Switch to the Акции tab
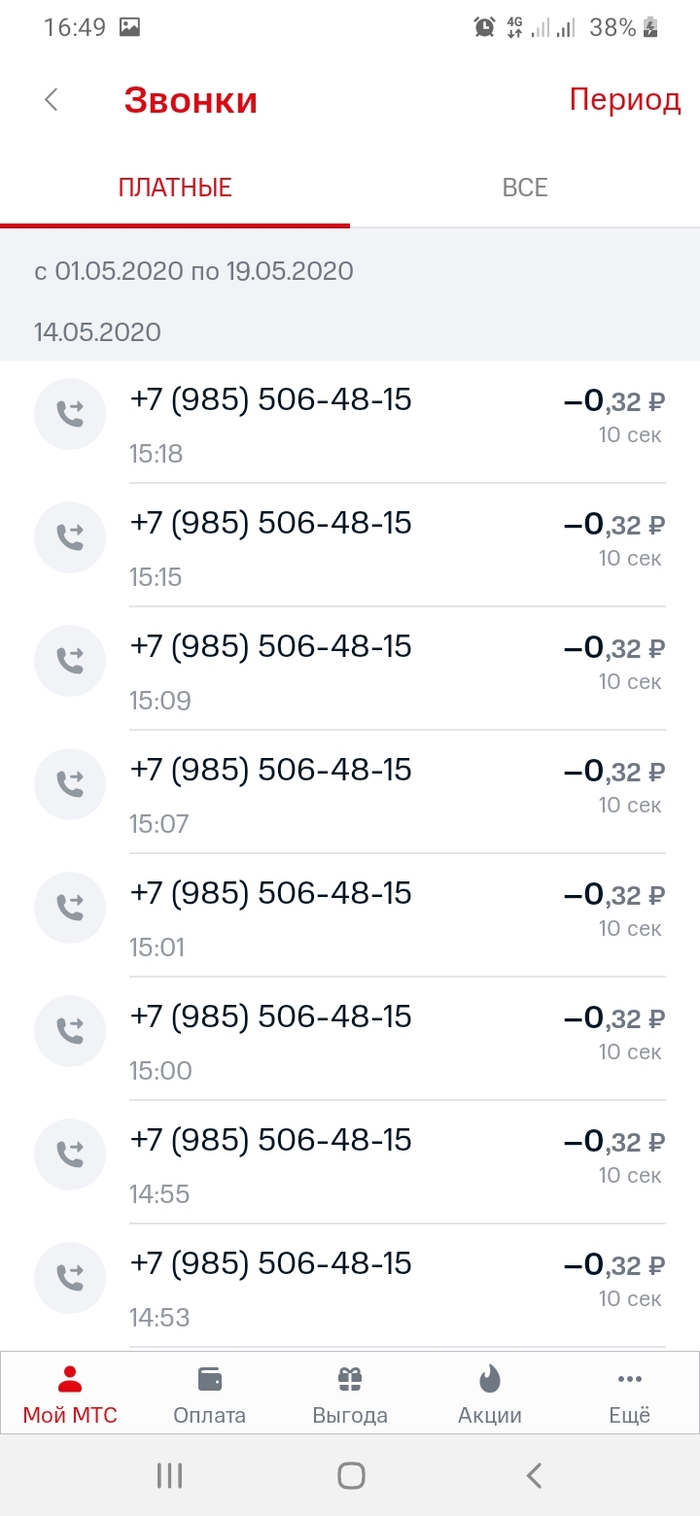Image resolution: width=700 pixels, height=1516 pixels. [490, 1394]
